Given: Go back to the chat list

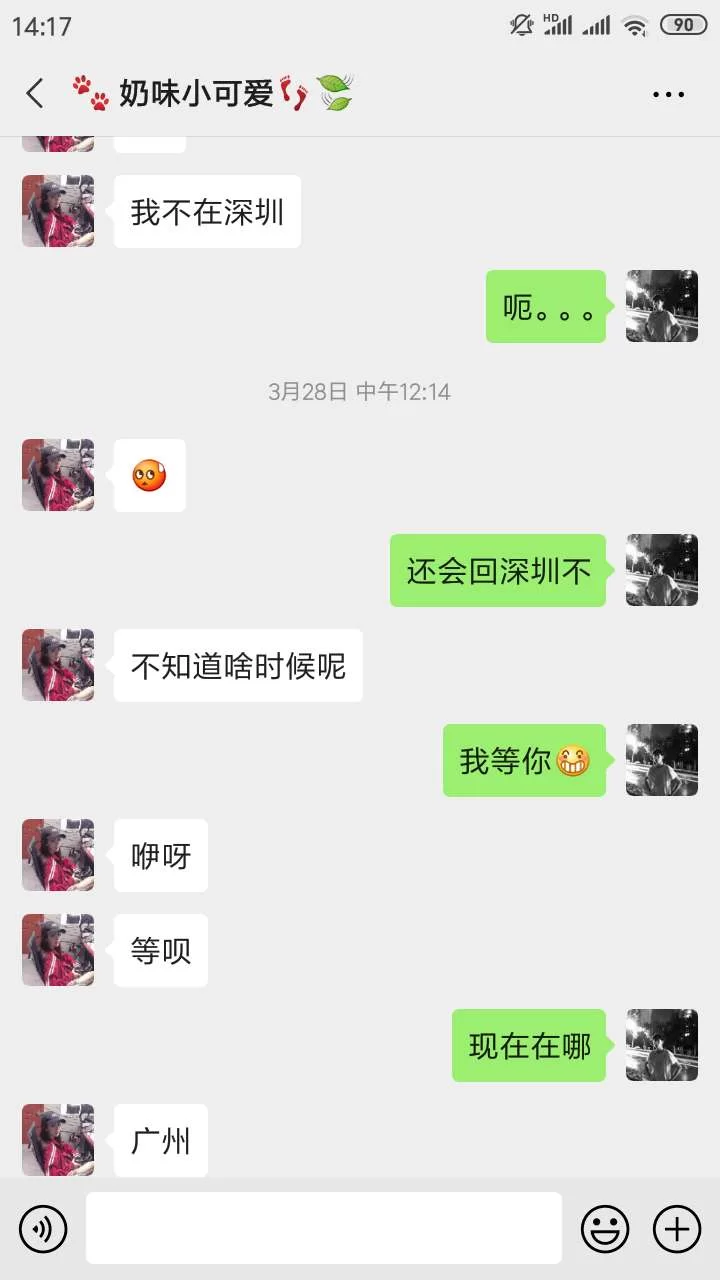Looking at the screenshot, I should [35, 94].
